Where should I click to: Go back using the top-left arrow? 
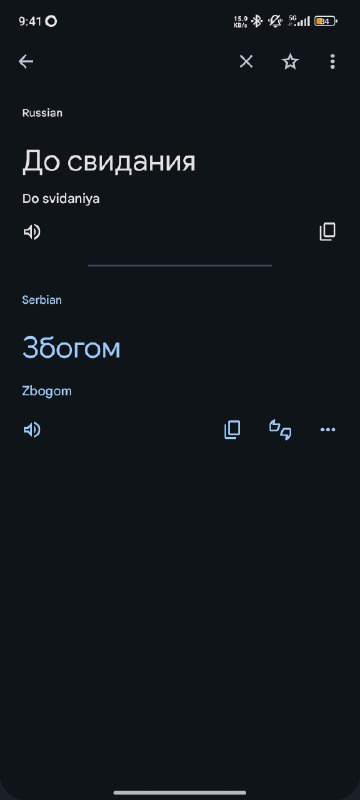pos(26,62)
